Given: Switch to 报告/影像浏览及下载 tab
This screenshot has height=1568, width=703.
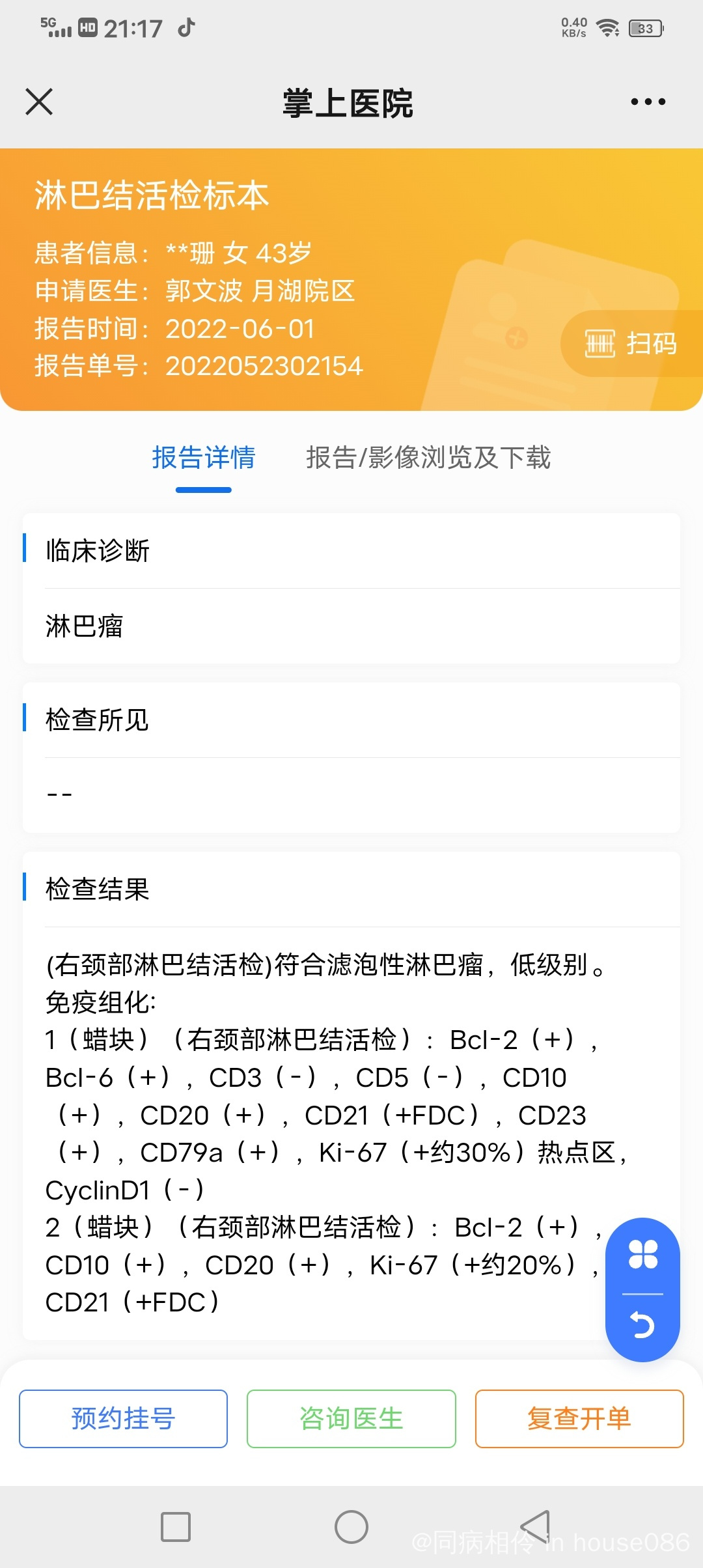Looking at the screenshot, I should point(428,458).
